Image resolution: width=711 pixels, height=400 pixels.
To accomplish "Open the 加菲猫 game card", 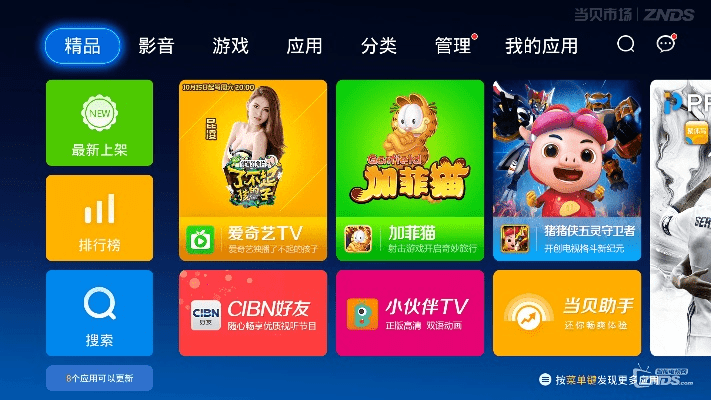I will (x=410, y=170).
